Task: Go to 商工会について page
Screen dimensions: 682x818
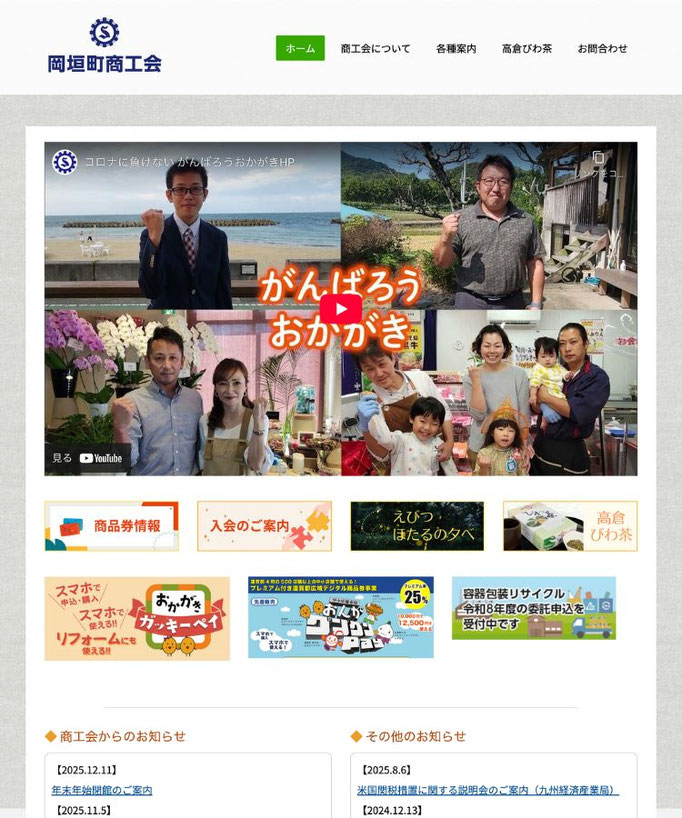Action: point(375,48)
